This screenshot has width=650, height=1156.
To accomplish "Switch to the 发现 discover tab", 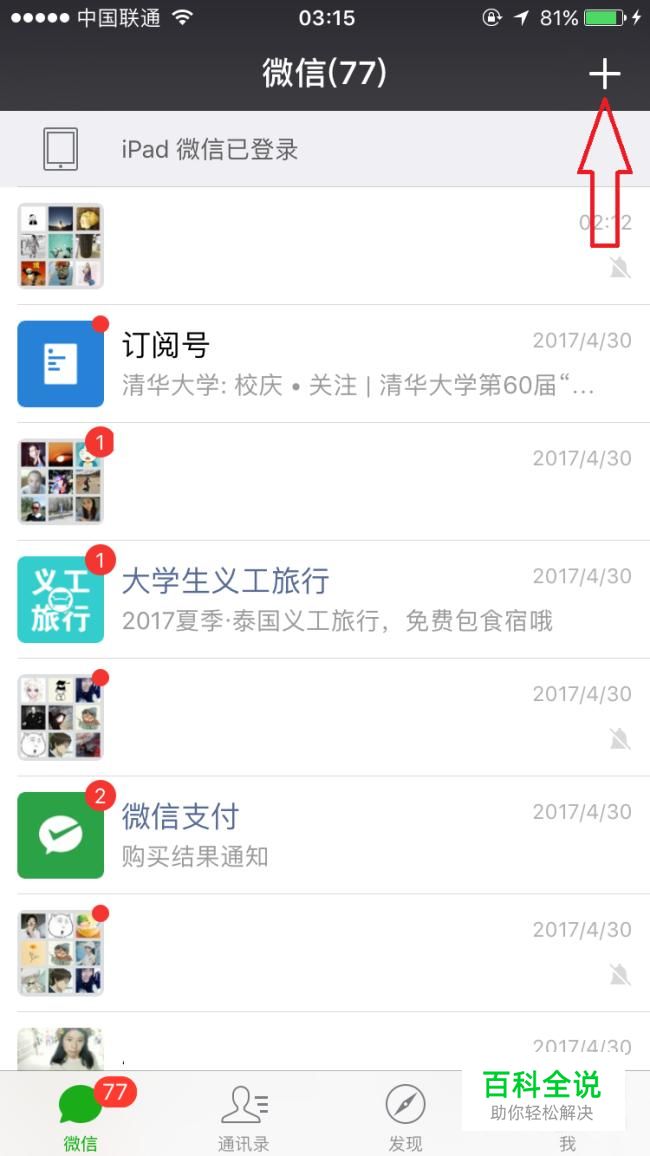I will pyautogui.click(x=406, y=1115).
